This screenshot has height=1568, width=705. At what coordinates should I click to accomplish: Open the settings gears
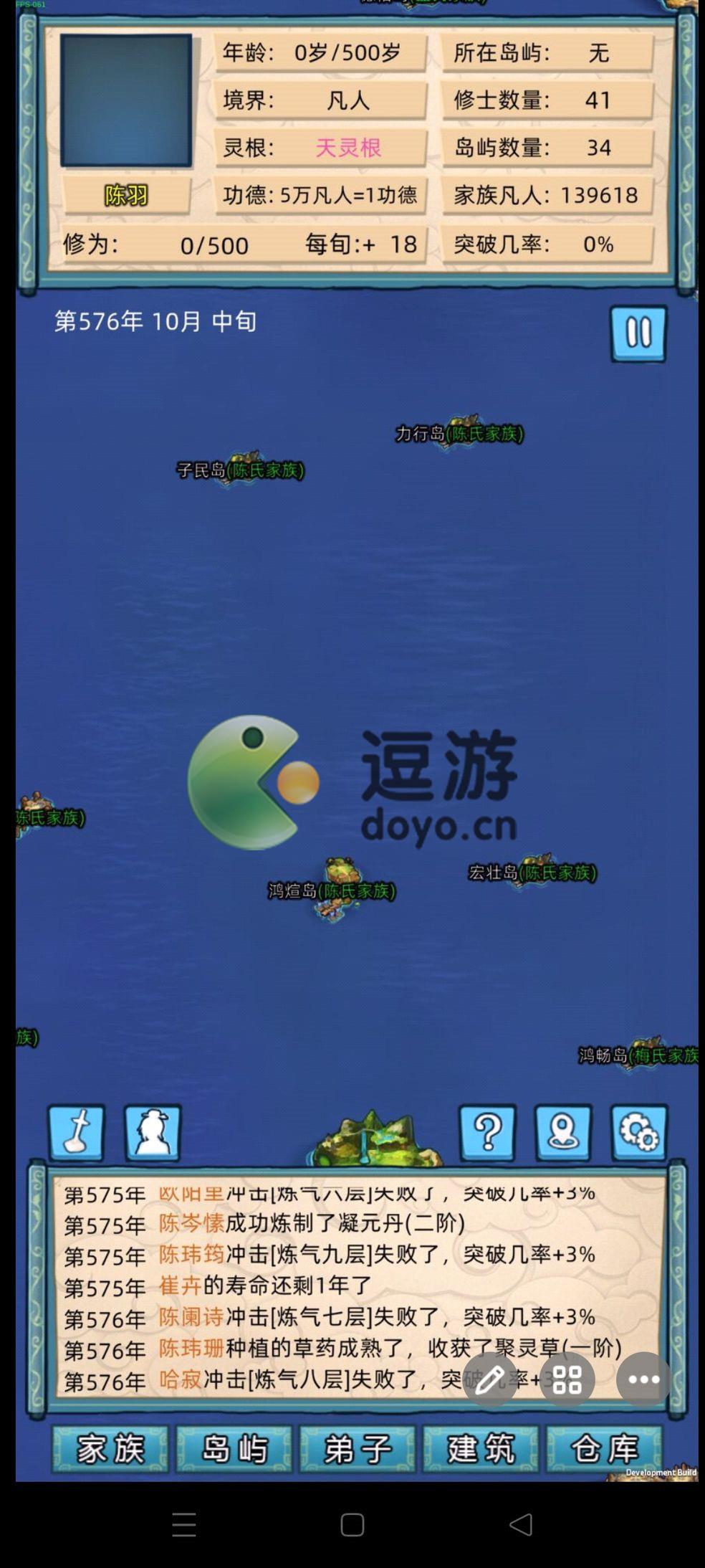point(639,1132)
